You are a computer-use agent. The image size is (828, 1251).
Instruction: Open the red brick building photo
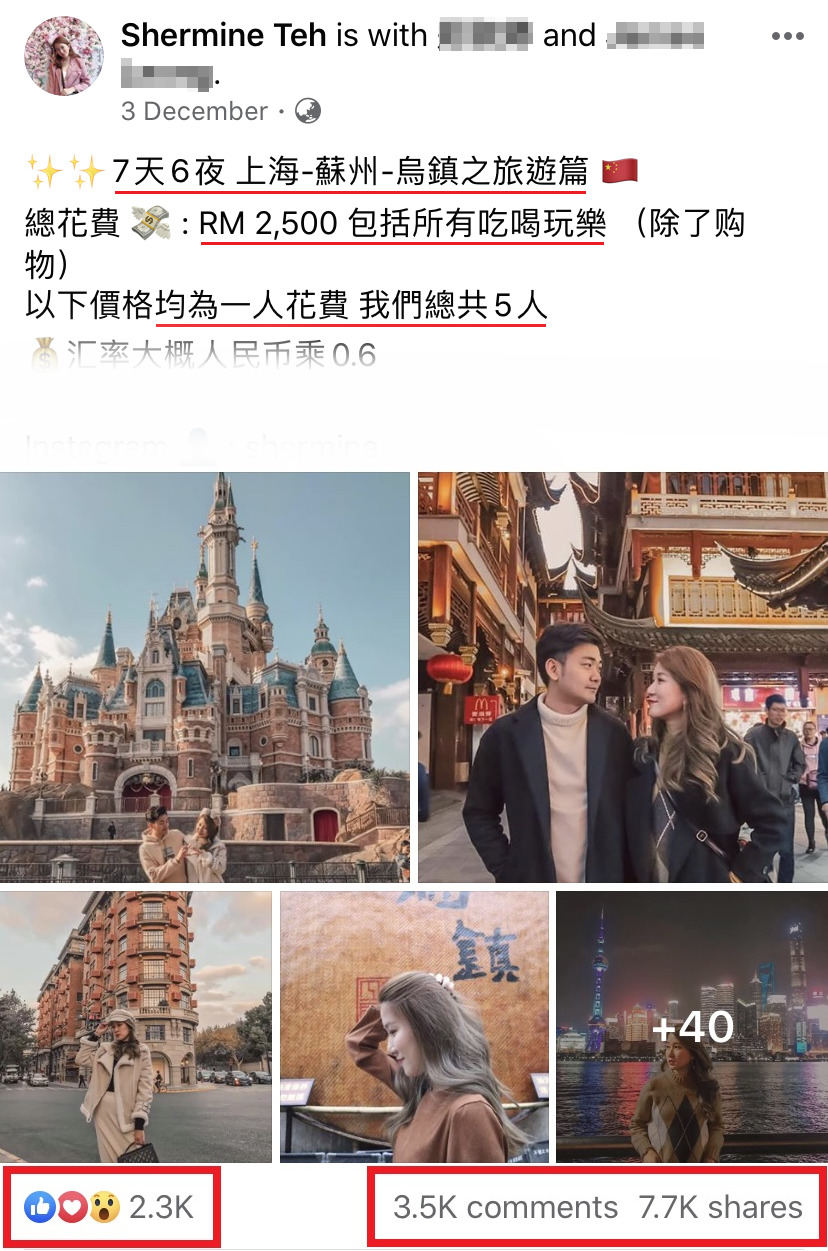click(x=136, y=1027)
